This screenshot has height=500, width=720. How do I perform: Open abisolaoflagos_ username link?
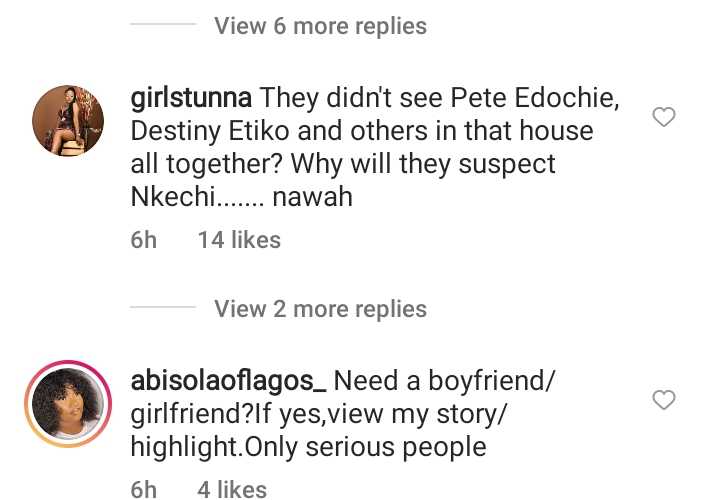coord(228,381)
